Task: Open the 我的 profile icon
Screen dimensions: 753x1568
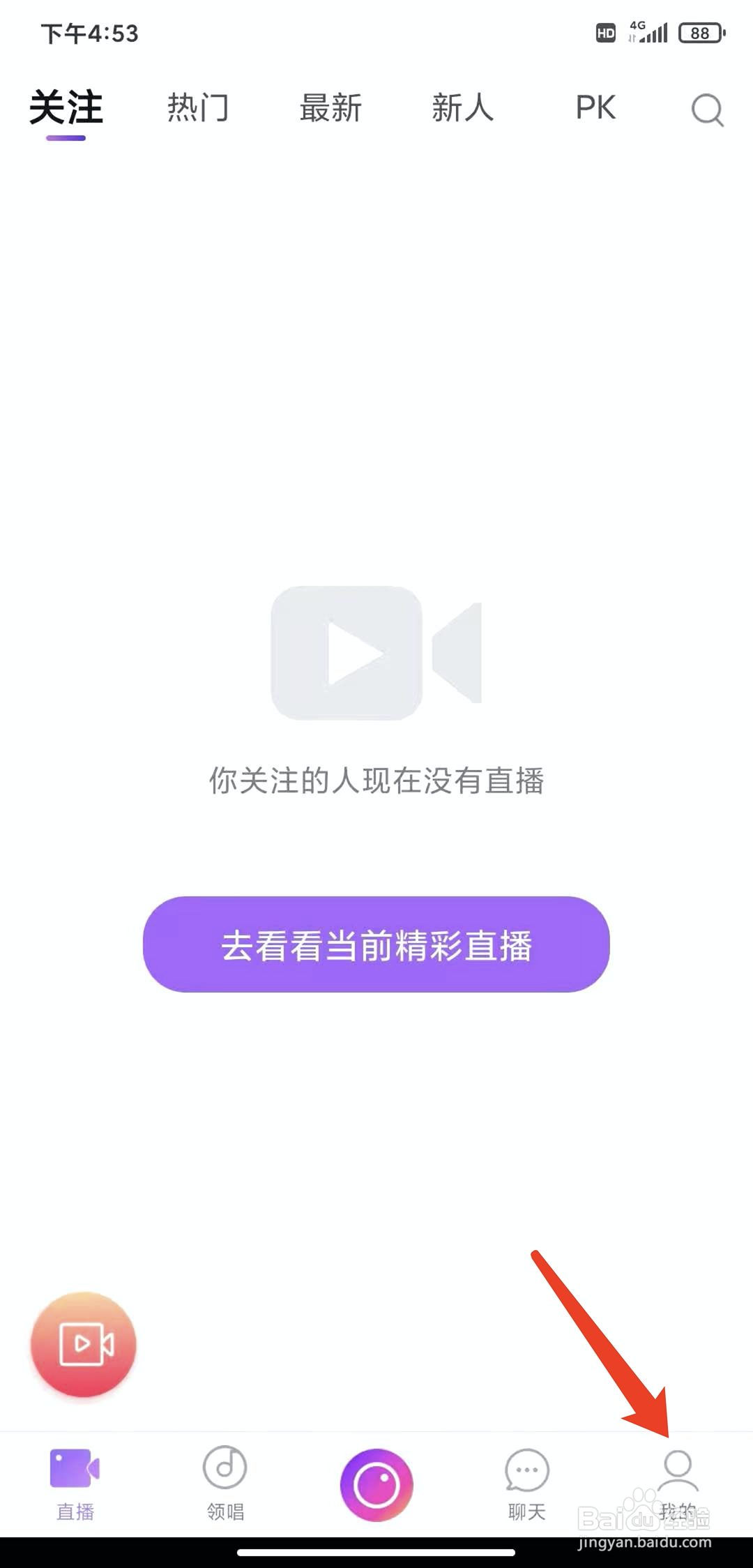Action: click(677, 1472)
